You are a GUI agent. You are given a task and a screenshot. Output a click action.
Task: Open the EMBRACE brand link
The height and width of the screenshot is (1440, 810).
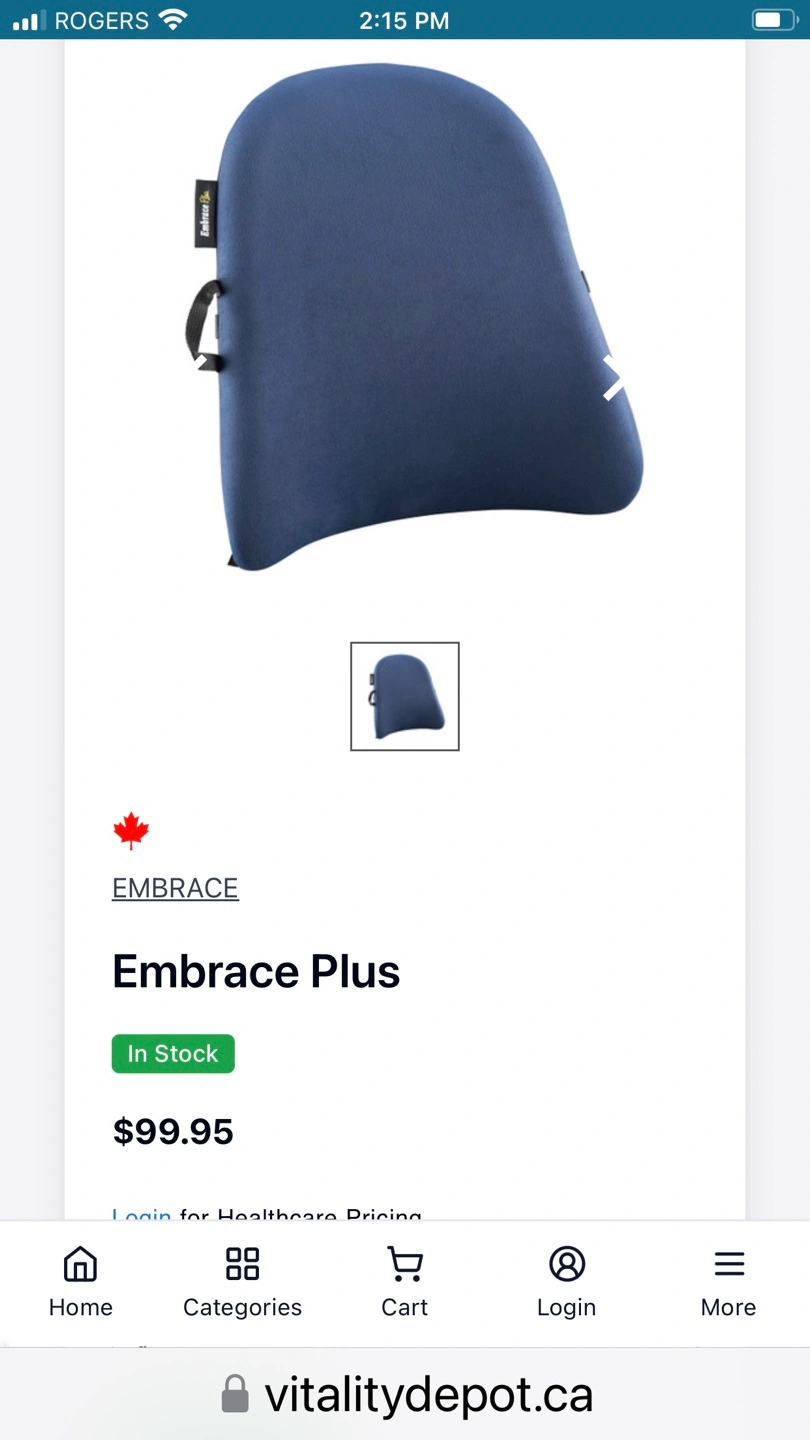click(x=175, y=888)
